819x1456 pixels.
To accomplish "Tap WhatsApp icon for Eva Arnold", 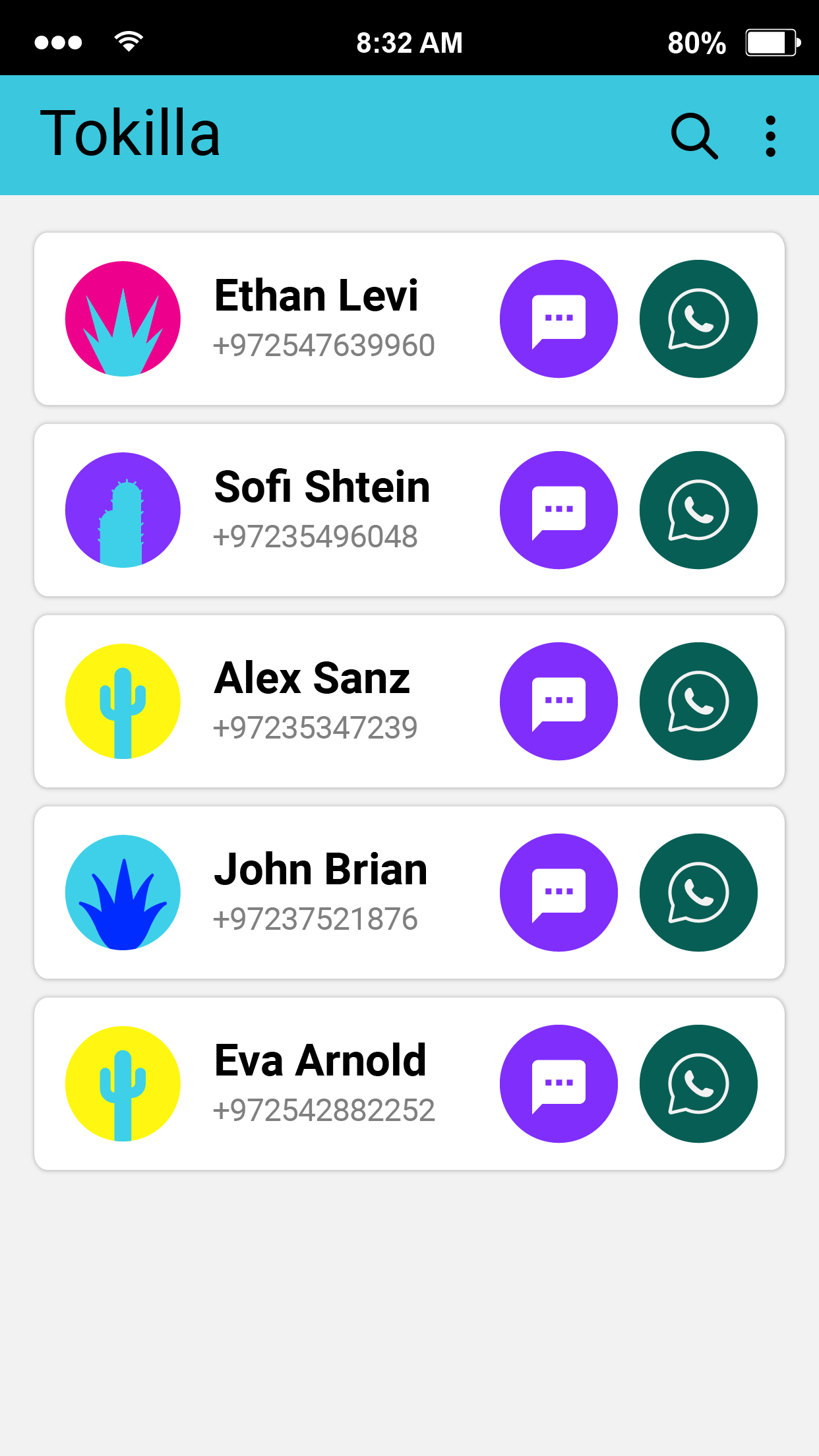I will coord(698,1083).
